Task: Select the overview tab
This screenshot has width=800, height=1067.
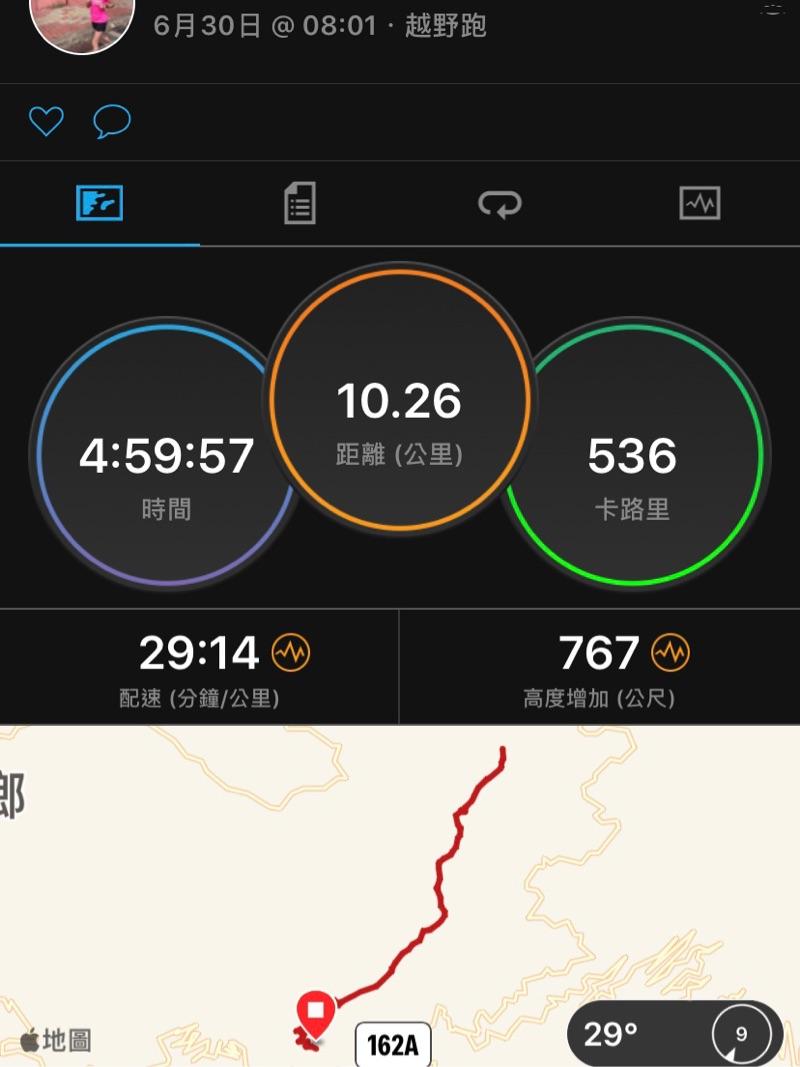Action: click(x=99, y=204)
